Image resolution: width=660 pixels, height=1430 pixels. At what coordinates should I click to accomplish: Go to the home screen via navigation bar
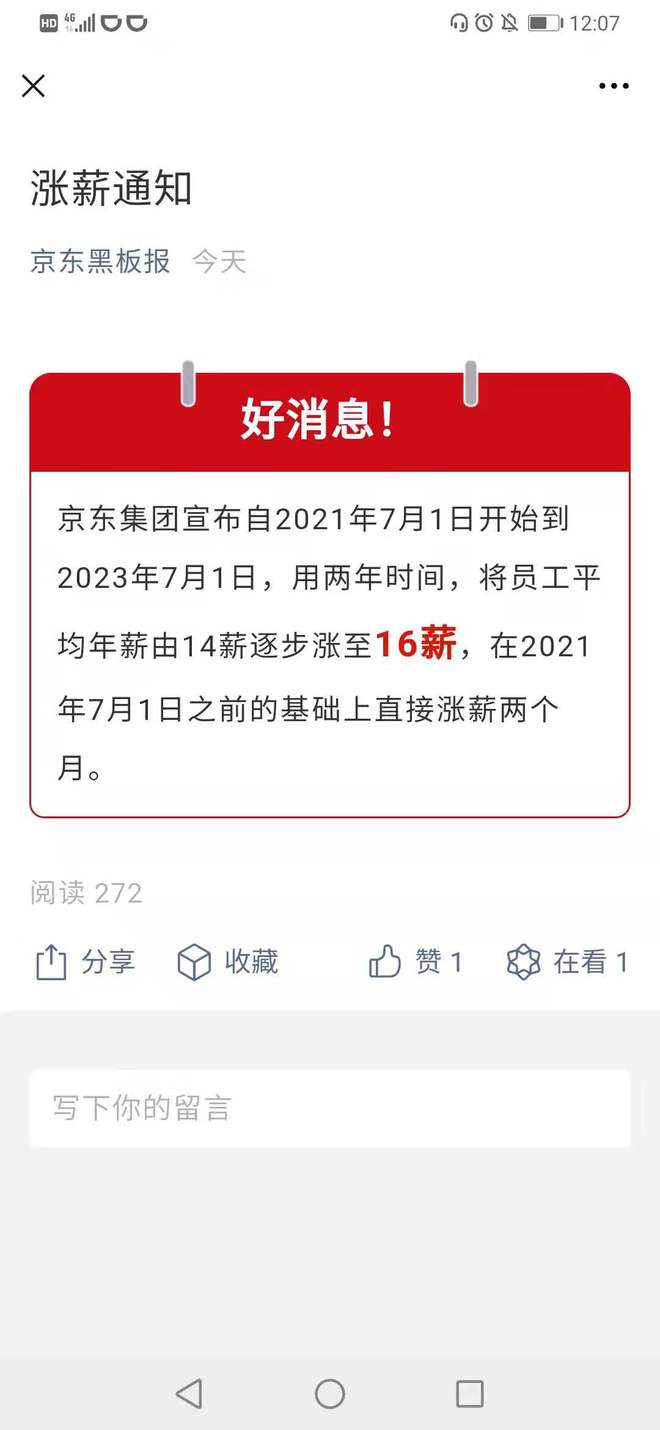(330, 1393)
